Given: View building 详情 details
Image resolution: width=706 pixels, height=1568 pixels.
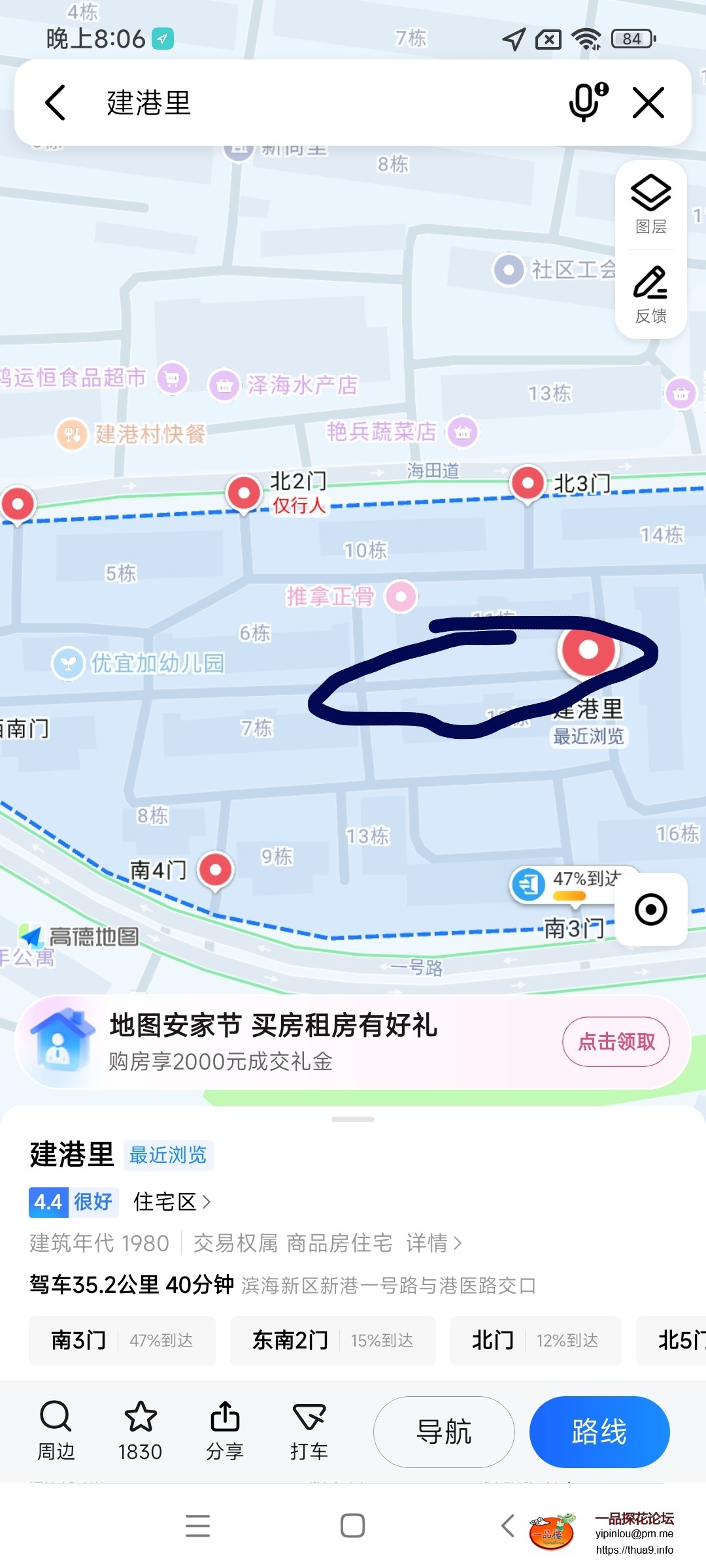Looking at the screenshot, I should tap(433, 1243).
